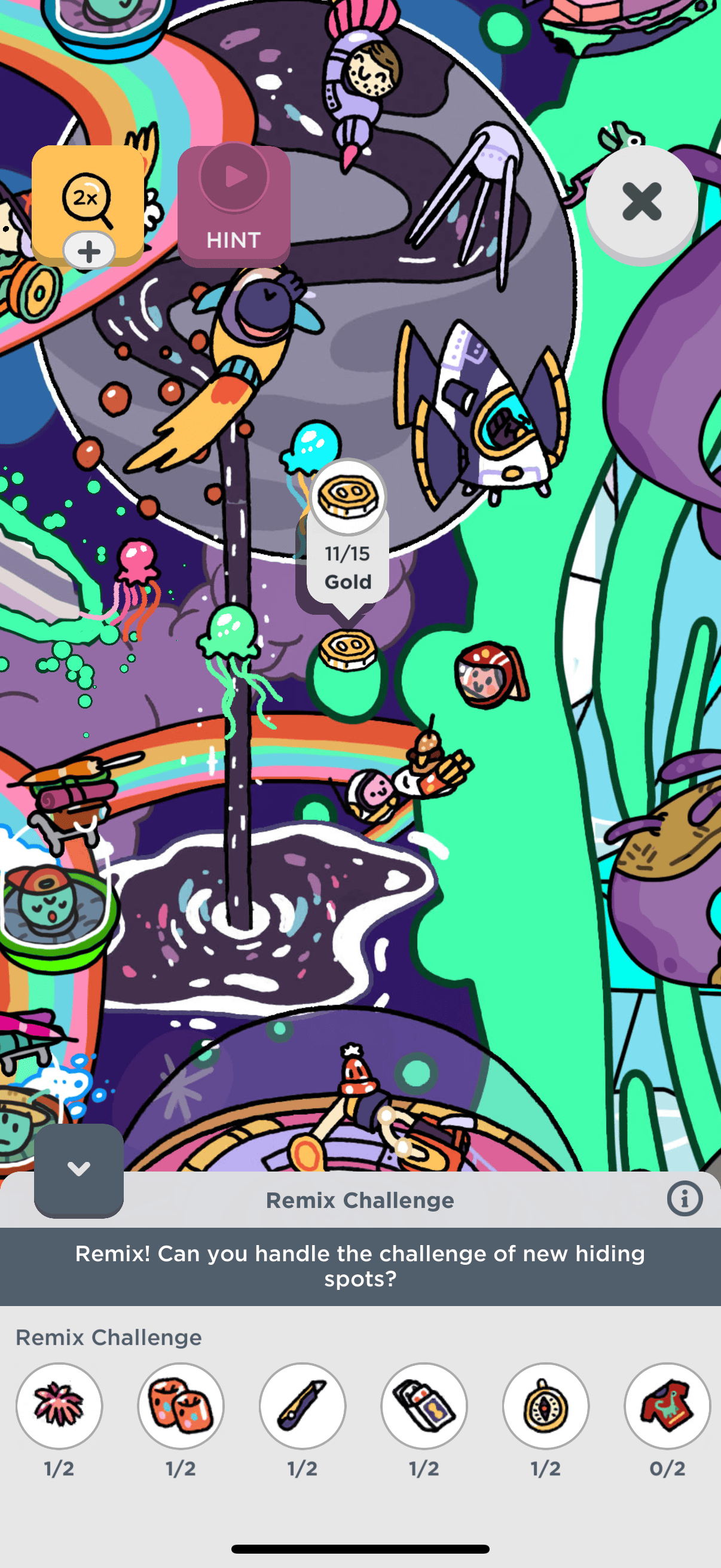
Task: Select the playing cards item target
Action: point(424,1405)
